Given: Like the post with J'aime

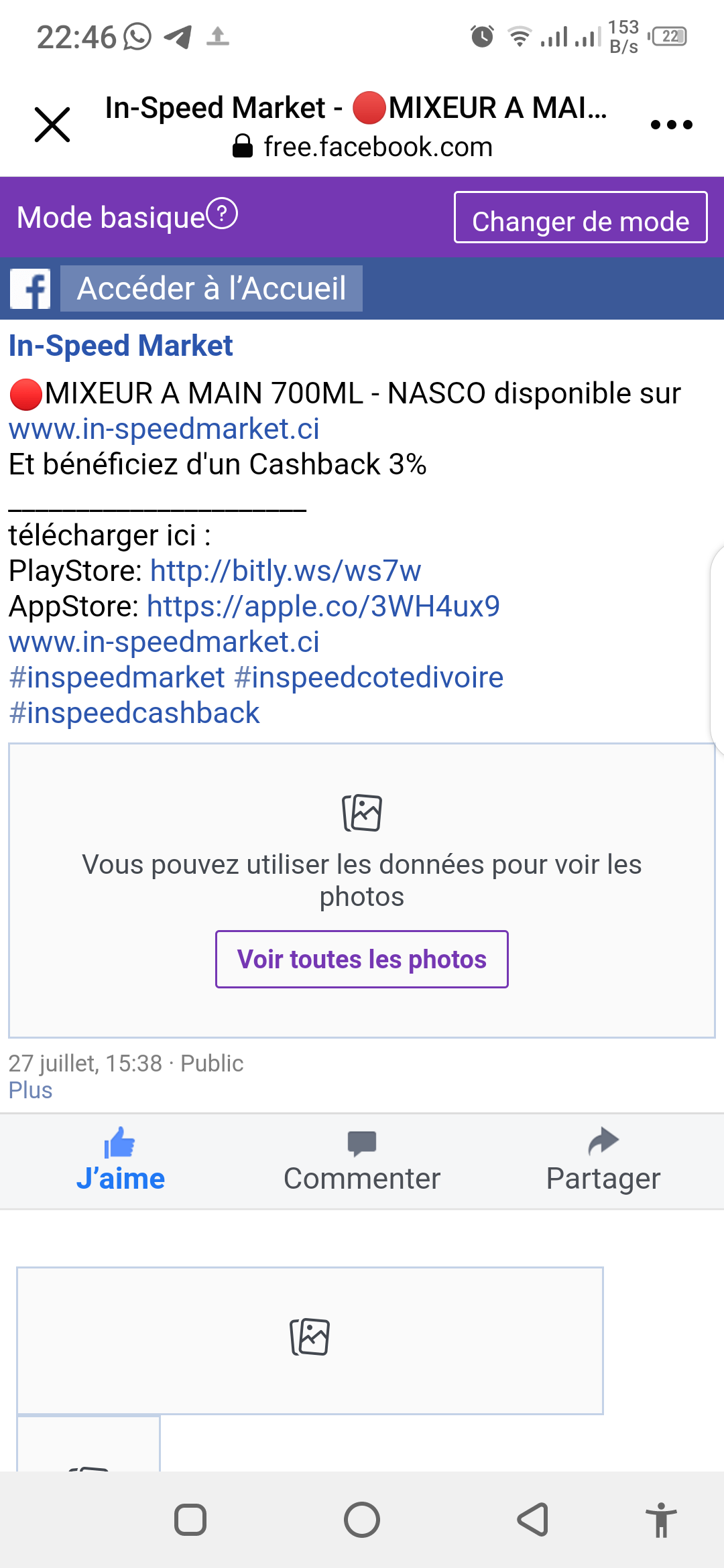Looking at the screenshot, I should (x=121, y=1161).
